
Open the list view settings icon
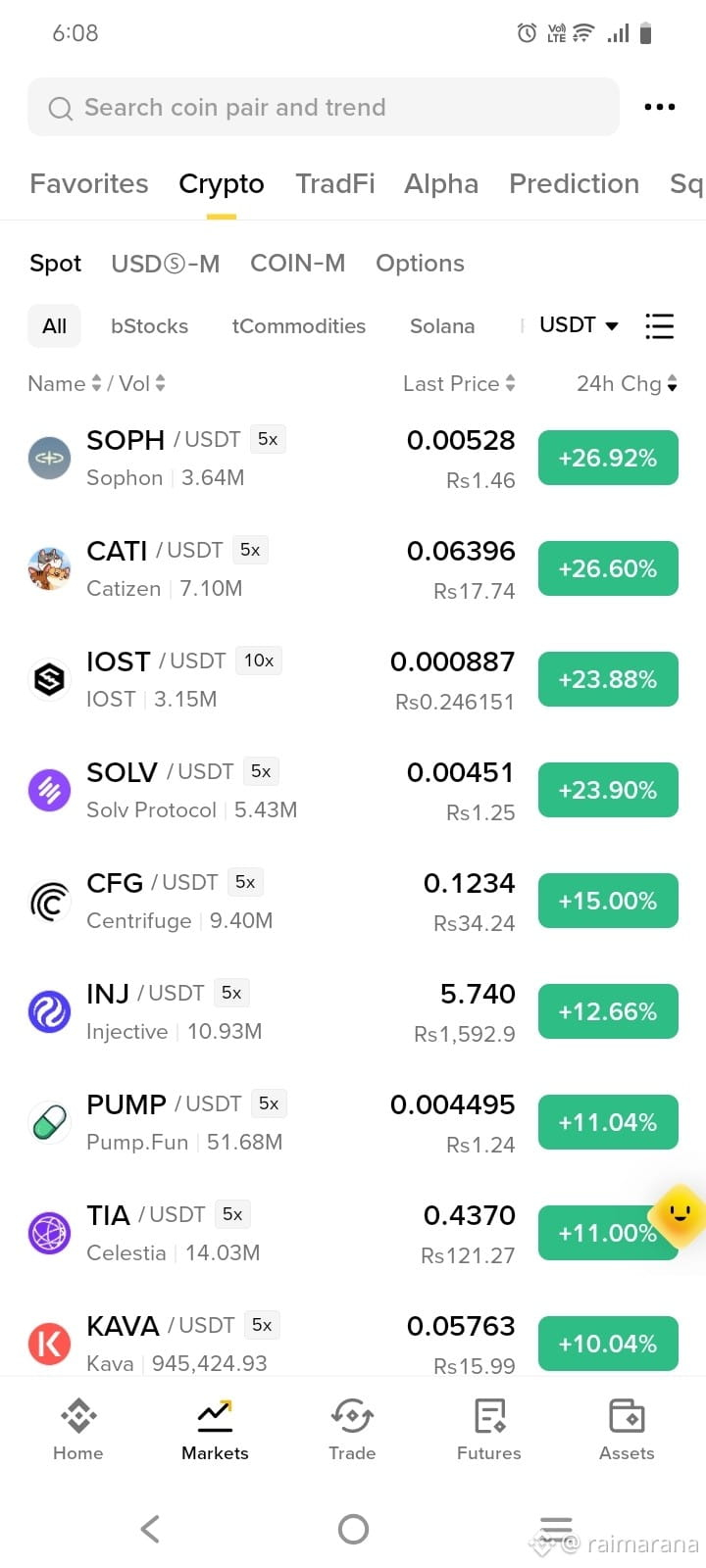pos(660,325)
